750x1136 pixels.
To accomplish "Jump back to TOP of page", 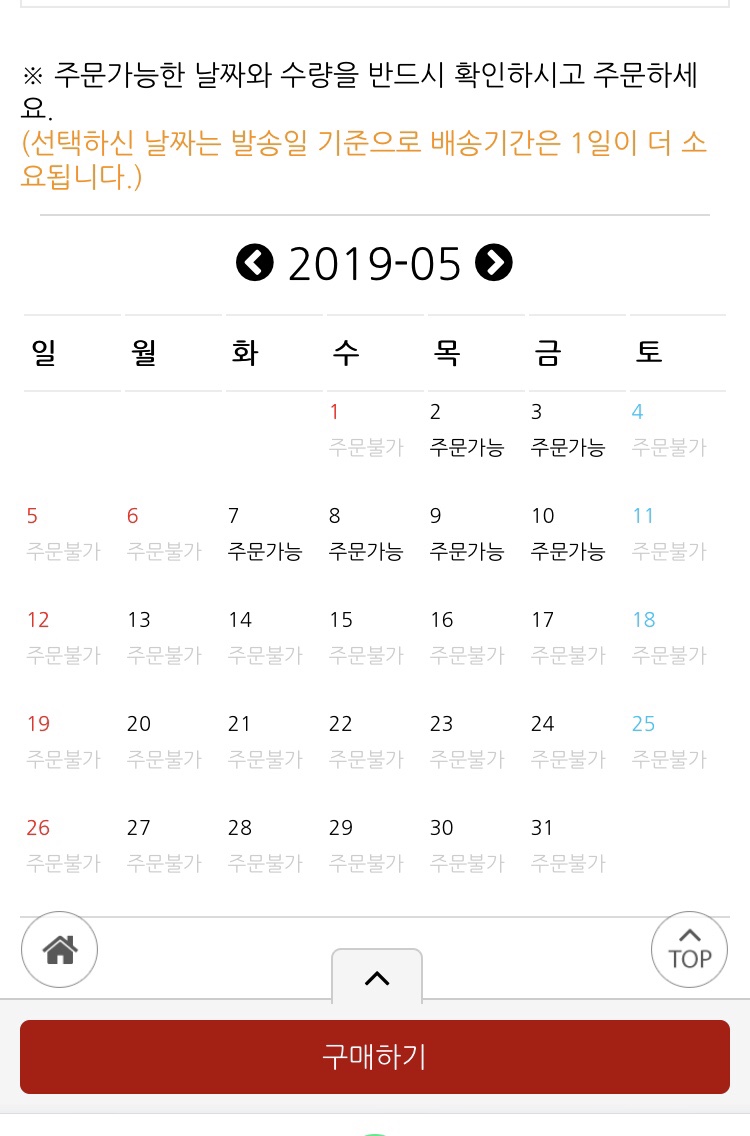I will click(690, 950).
